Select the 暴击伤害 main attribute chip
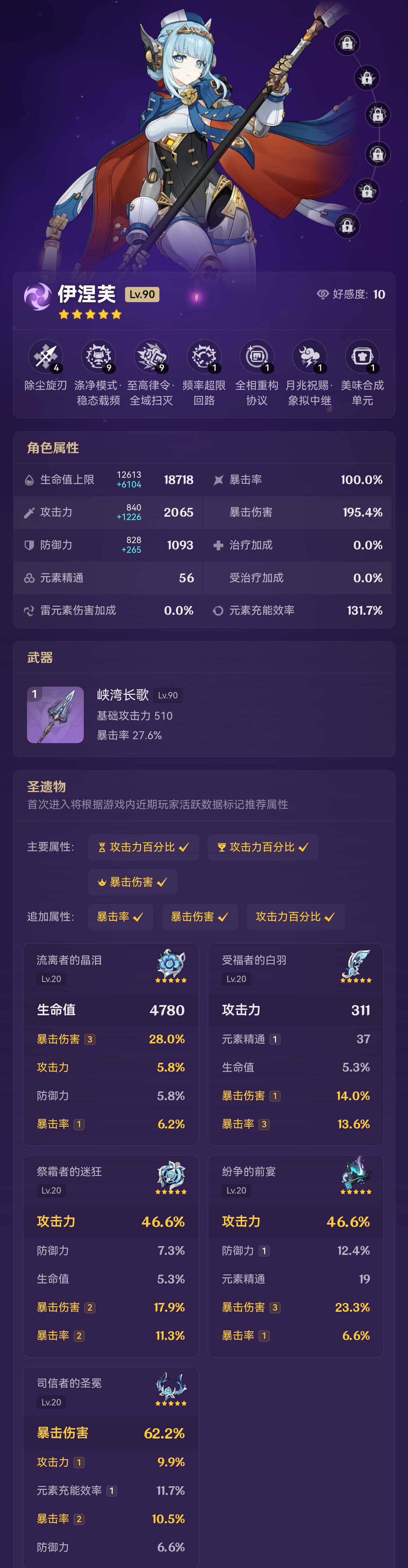408x1568 pixels. pyautogui.click(x=133, y=882)
